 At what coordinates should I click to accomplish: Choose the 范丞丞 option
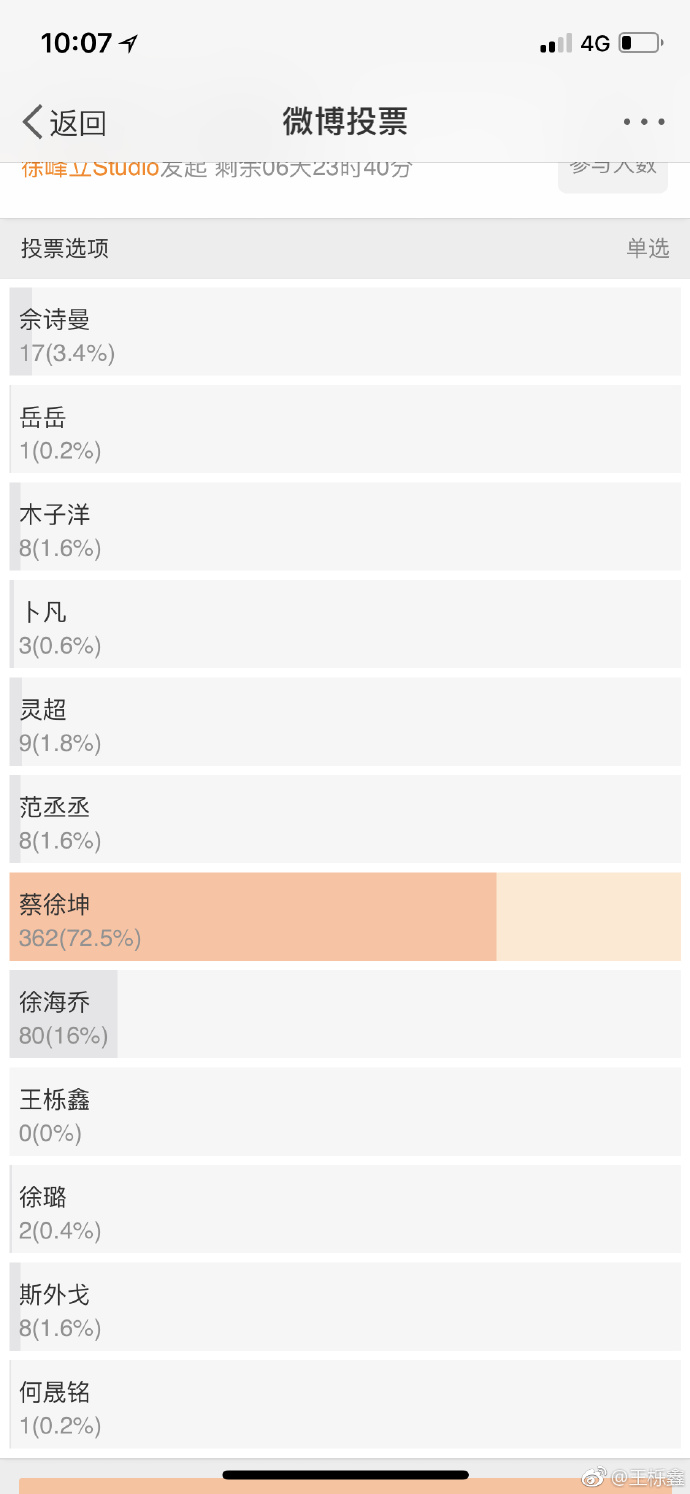tap(345, 819)
